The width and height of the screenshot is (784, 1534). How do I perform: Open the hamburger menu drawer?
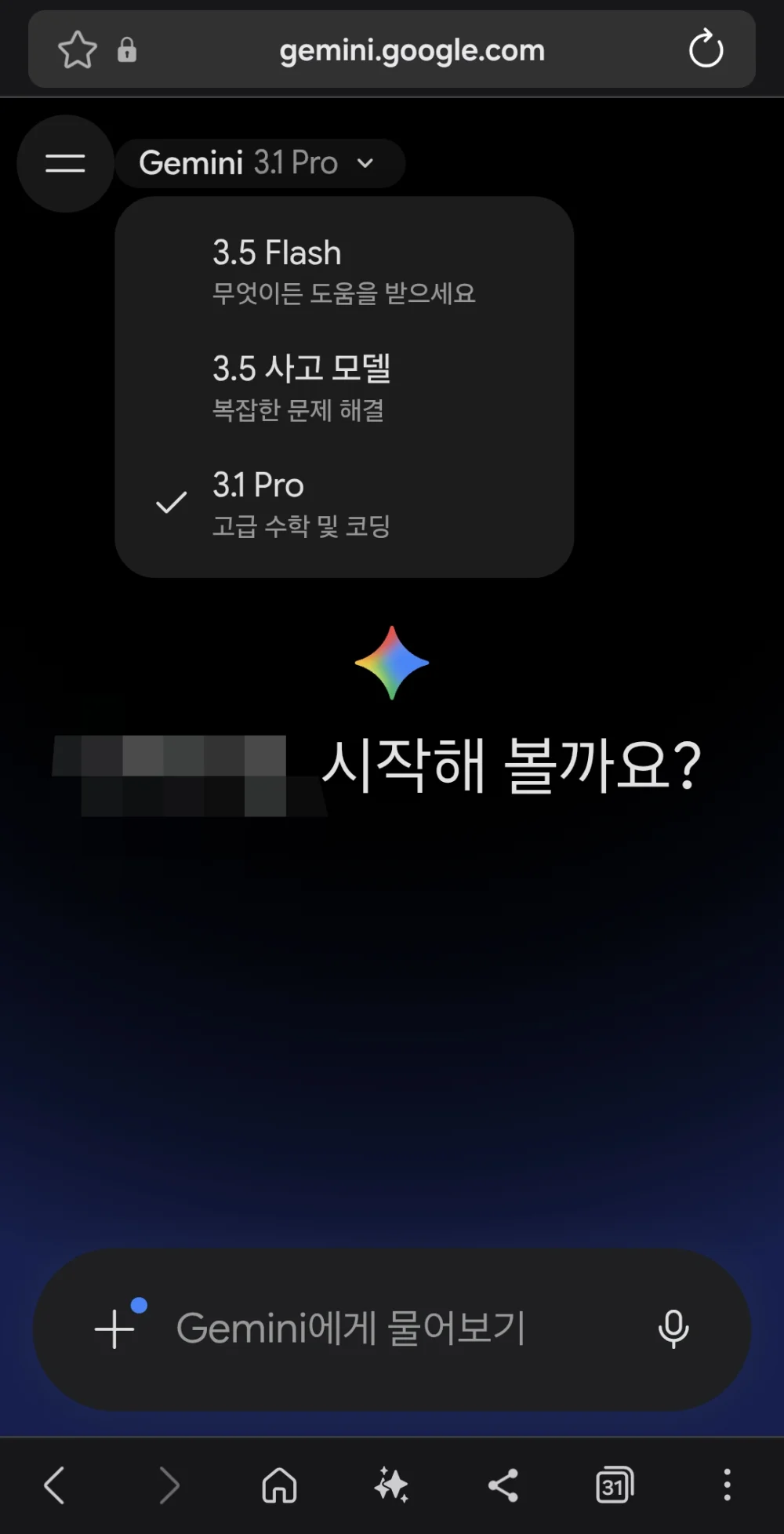(x=65, y=163)
